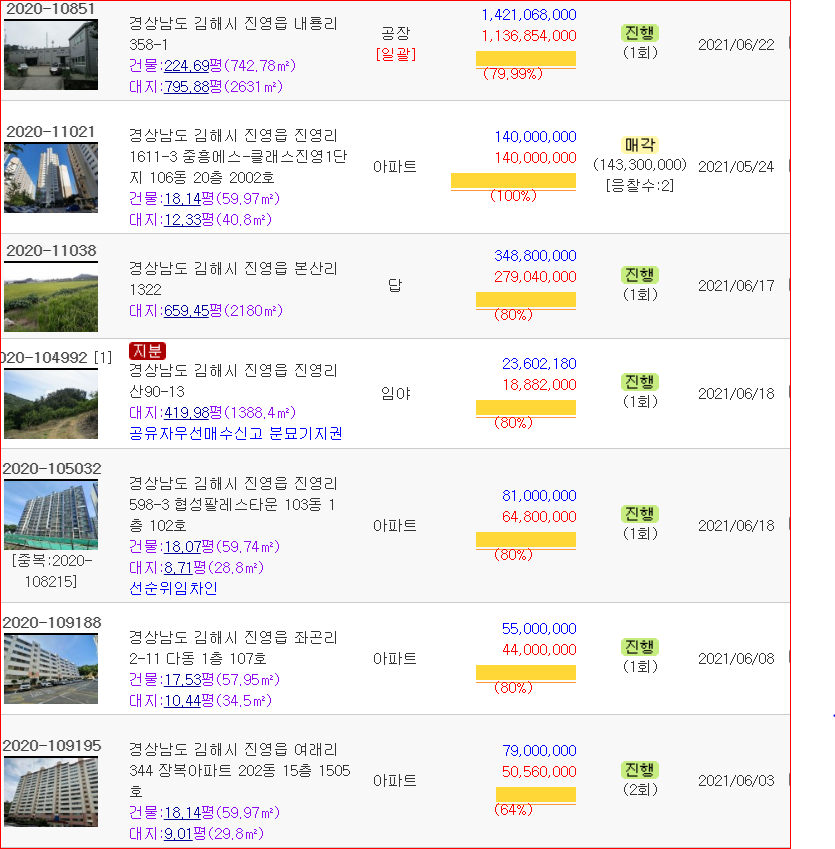This screenshot has height=849, width=835.
Task: Open the 2020-11021 apartment photo thumbnail
Action: [x=50, y=177]
